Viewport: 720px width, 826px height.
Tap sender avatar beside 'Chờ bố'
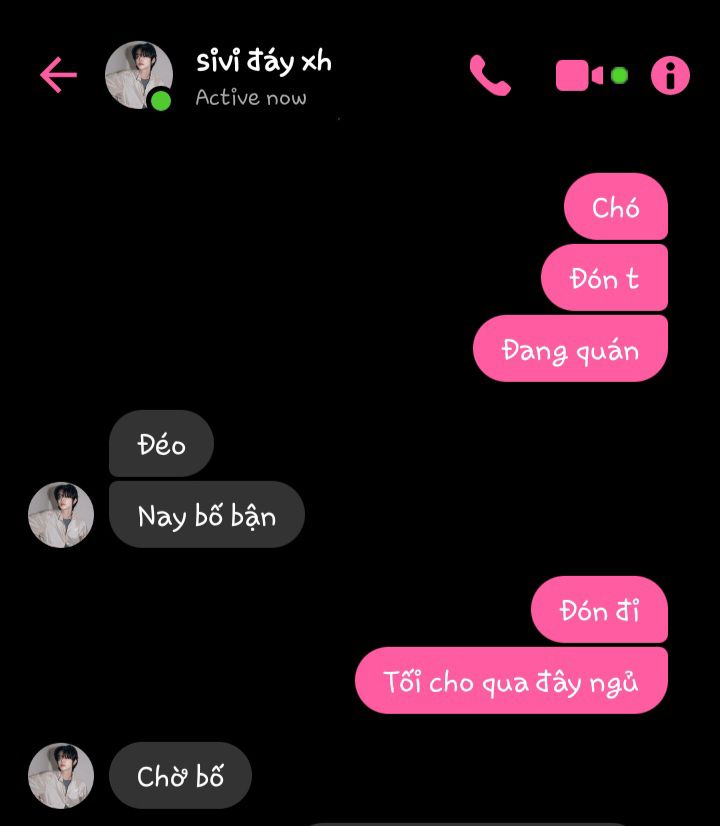(x=61, y=776)
